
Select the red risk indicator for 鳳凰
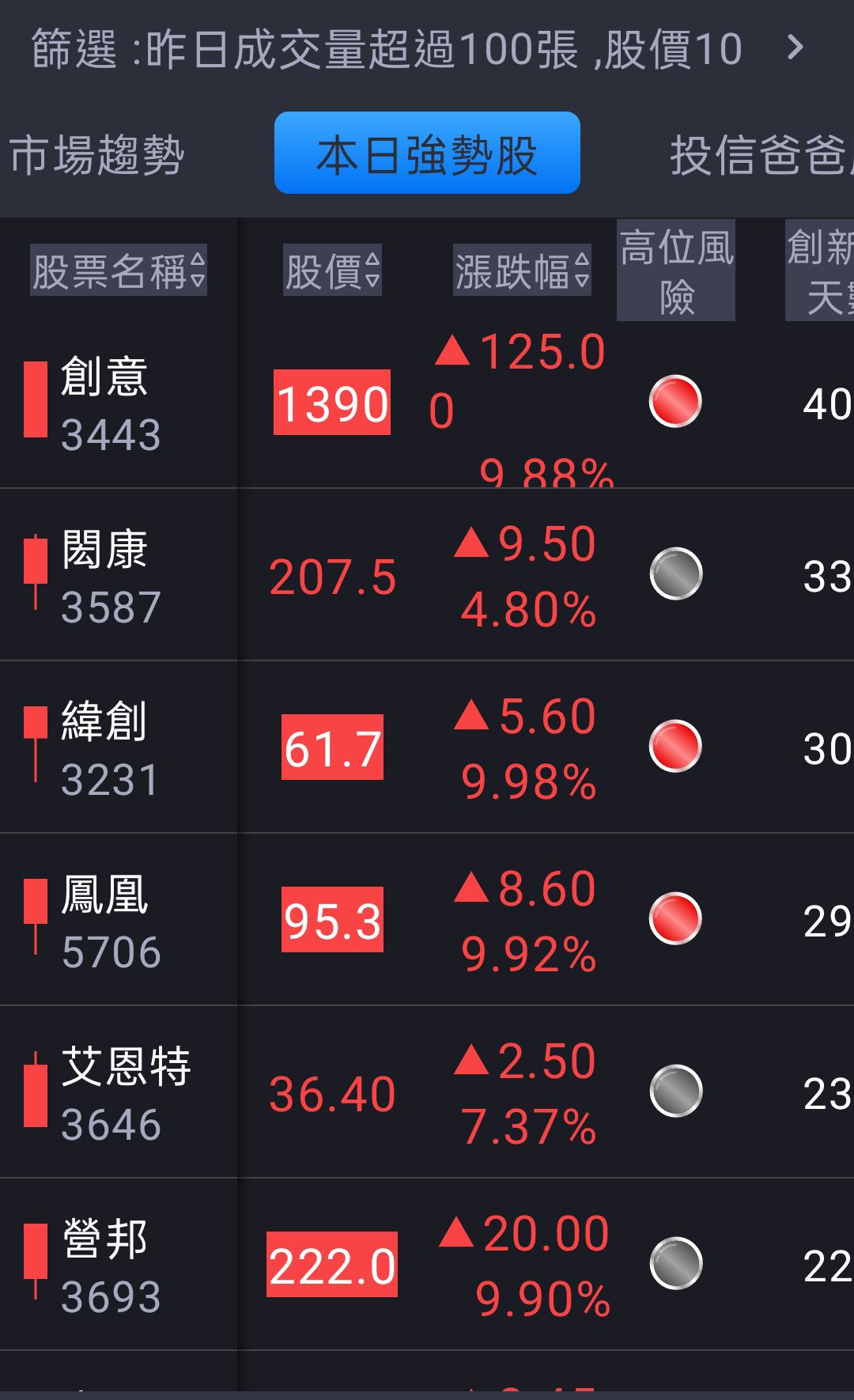676,918
